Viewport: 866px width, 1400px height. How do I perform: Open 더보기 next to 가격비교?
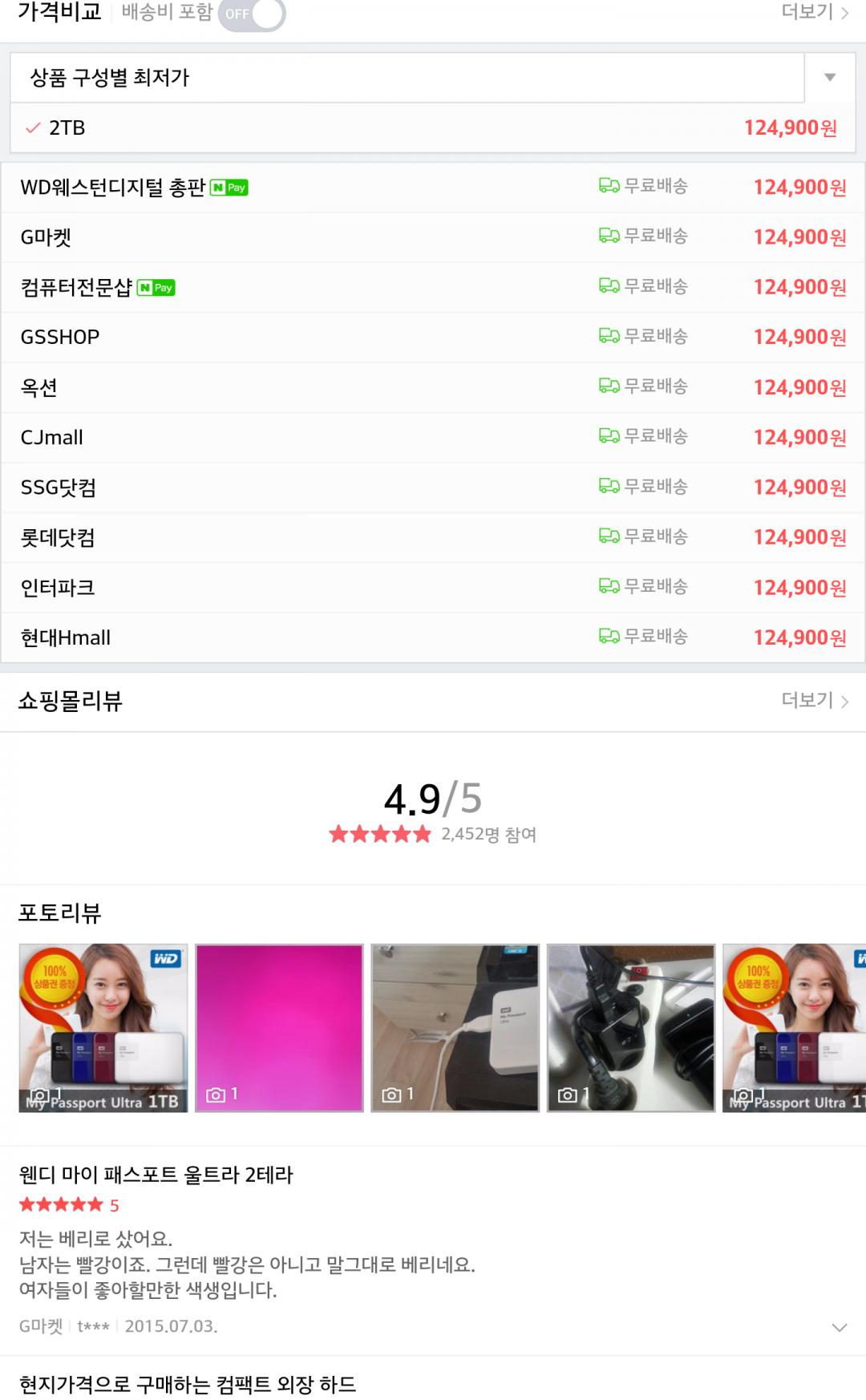(x=814, y=12)
